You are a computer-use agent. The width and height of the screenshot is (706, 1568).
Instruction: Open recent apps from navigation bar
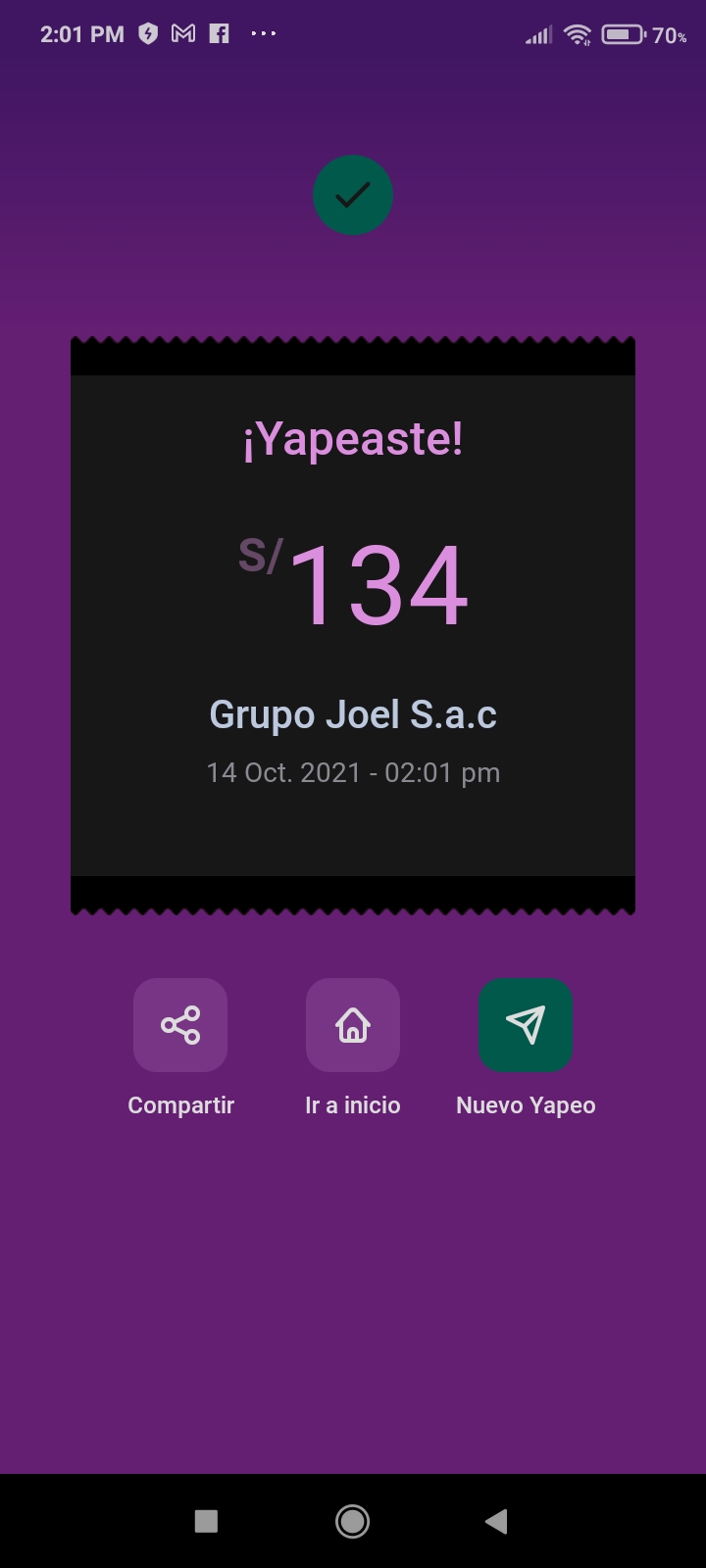(x=206, y=1521)
